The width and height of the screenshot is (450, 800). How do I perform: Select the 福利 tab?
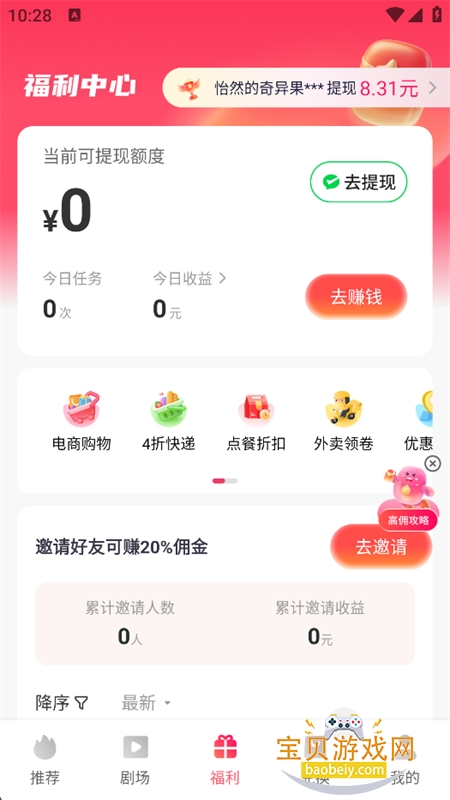coord(225,760)
